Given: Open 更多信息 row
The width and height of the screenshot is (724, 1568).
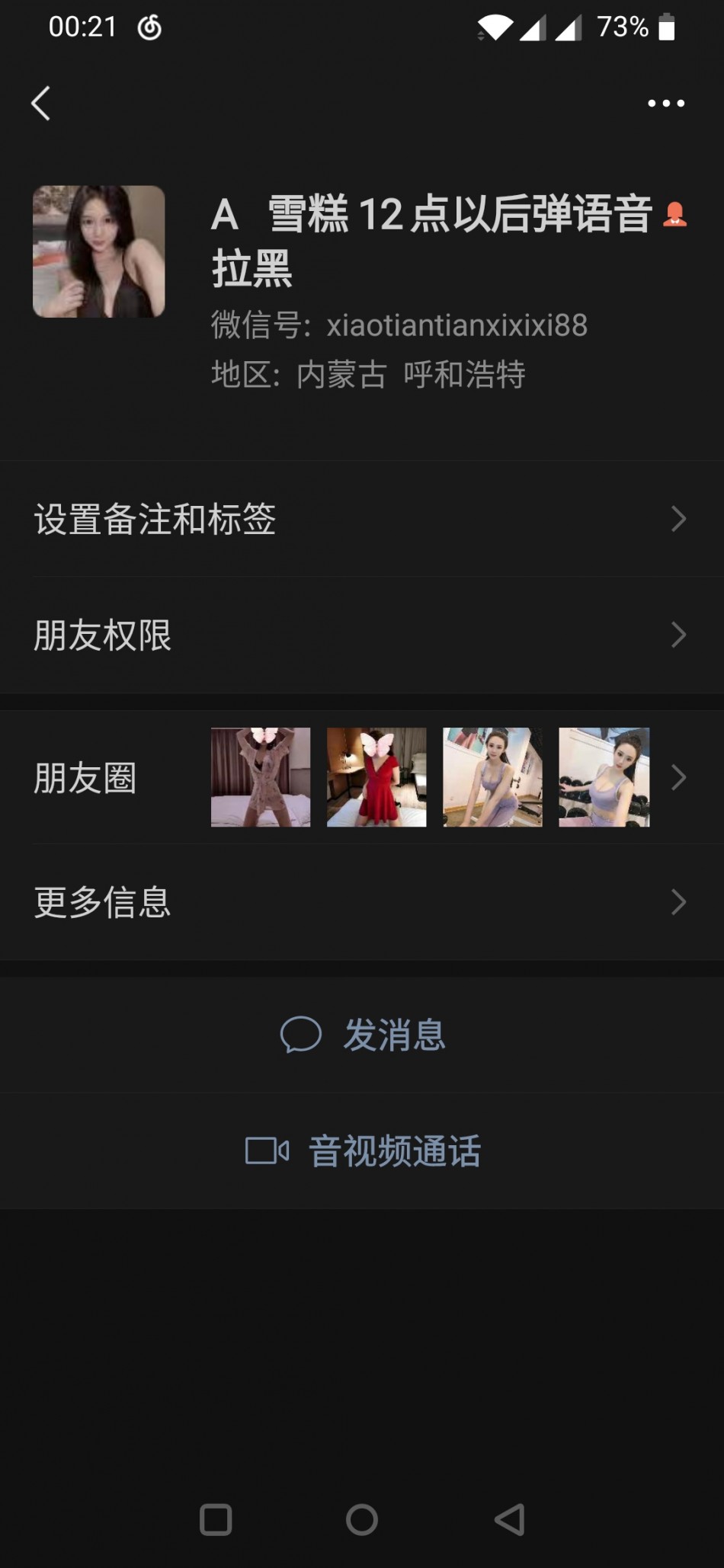Looking at the screenshot, I should click(x=361, y=902).
